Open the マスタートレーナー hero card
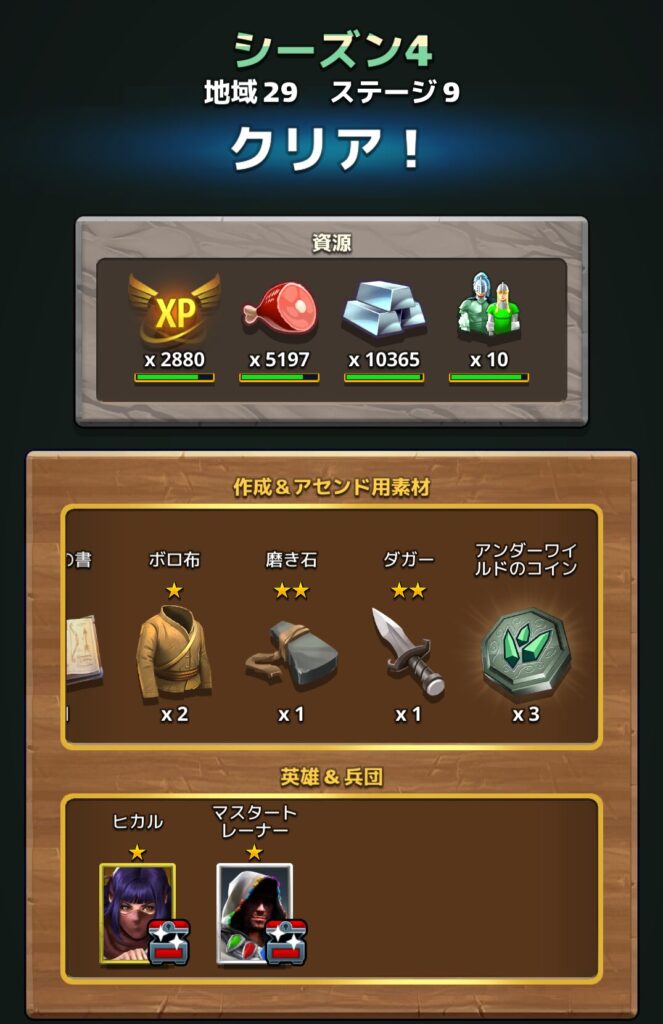663x1024 pixels. (x=255, y=913)
